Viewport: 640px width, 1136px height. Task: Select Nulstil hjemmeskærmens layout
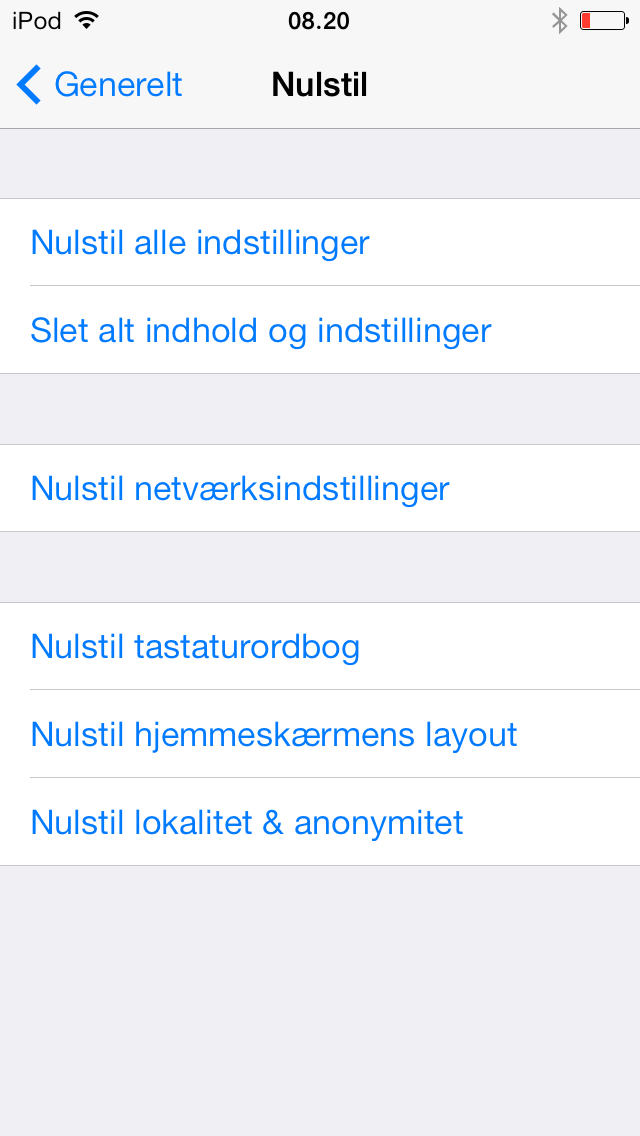coord(274,734)
